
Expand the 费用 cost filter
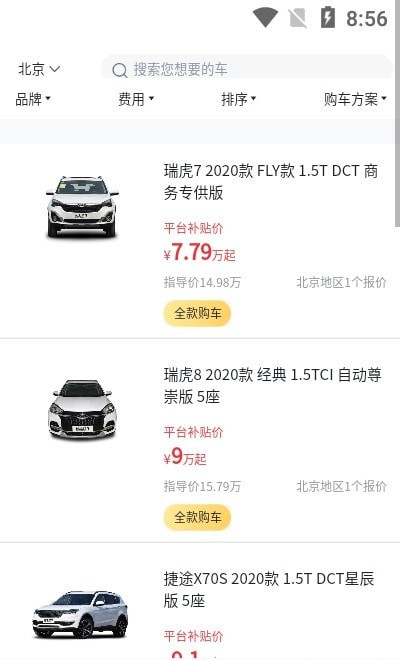136,99
